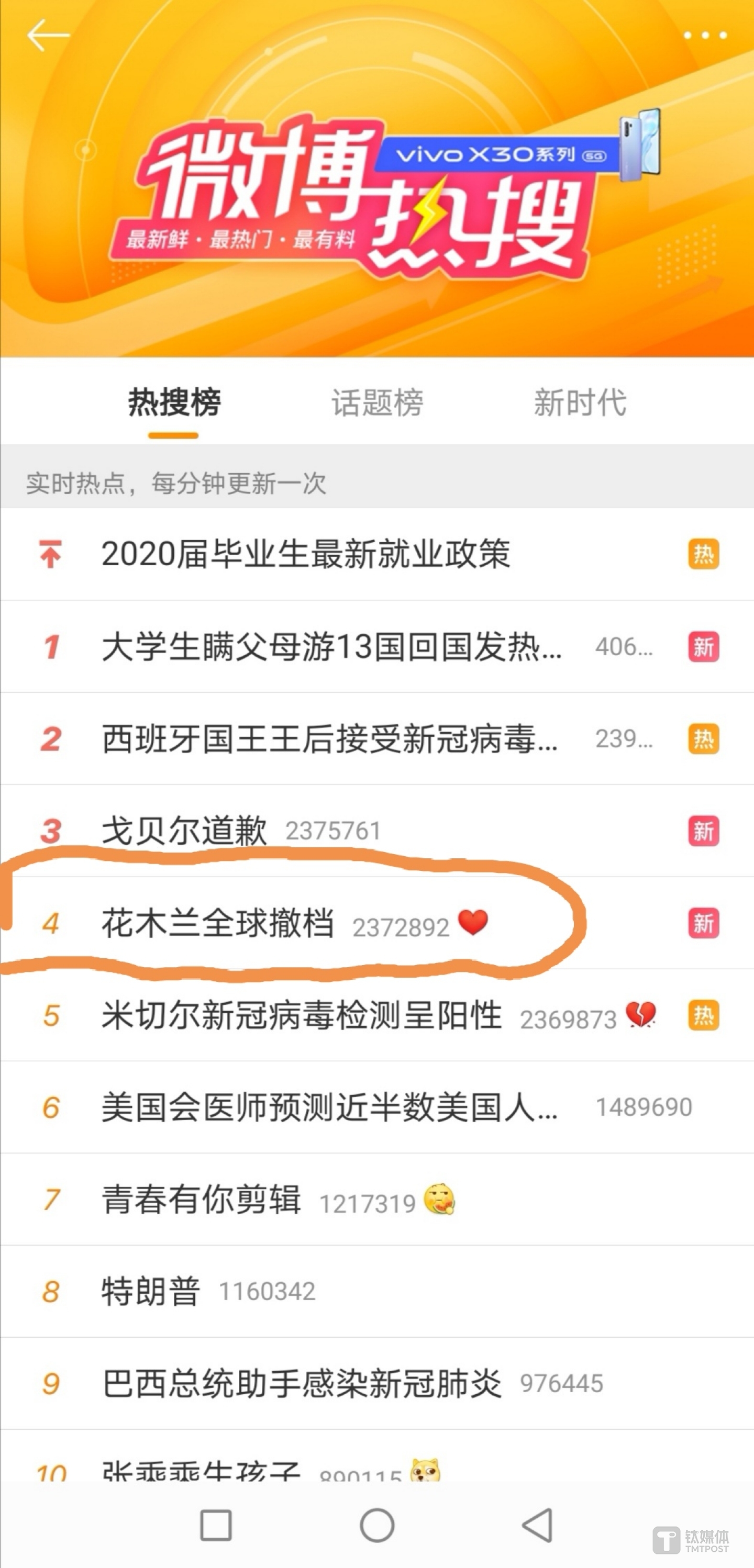Viewport: 754px width, 1568px height.
Task: Open topic 美国会医师预测近半数美国人
Action: pyautogui.click(x=329, y=1107)
